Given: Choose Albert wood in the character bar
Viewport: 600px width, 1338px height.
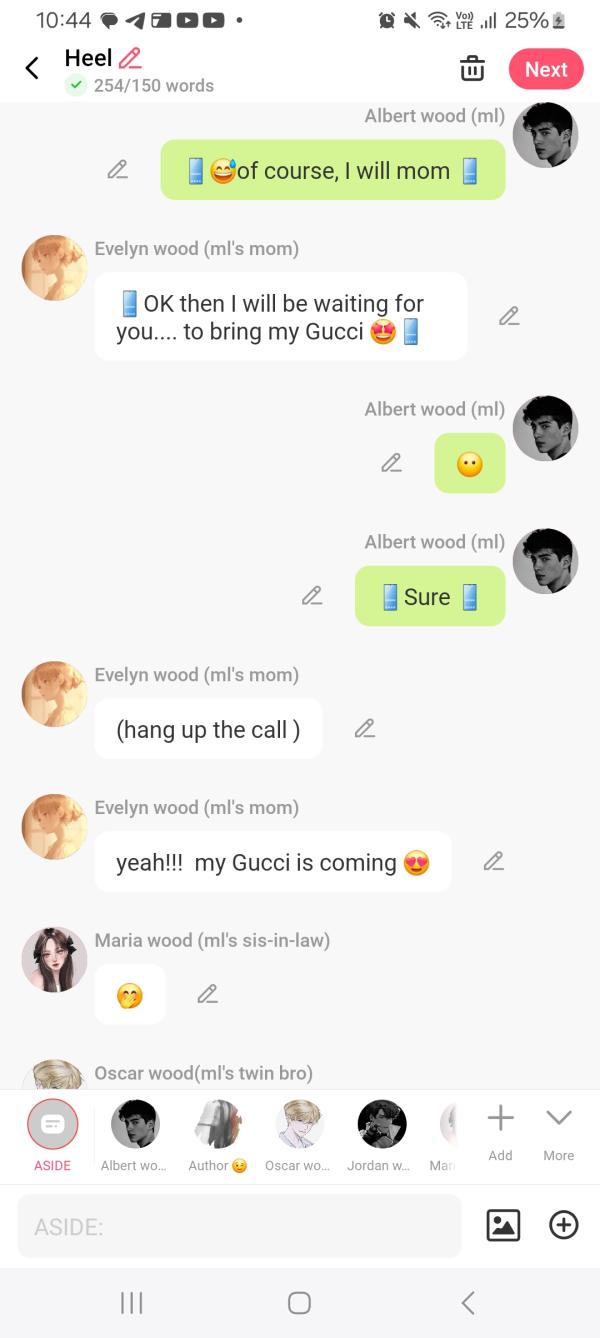Looking at the screenshot, I should [x=134, y=1125].
